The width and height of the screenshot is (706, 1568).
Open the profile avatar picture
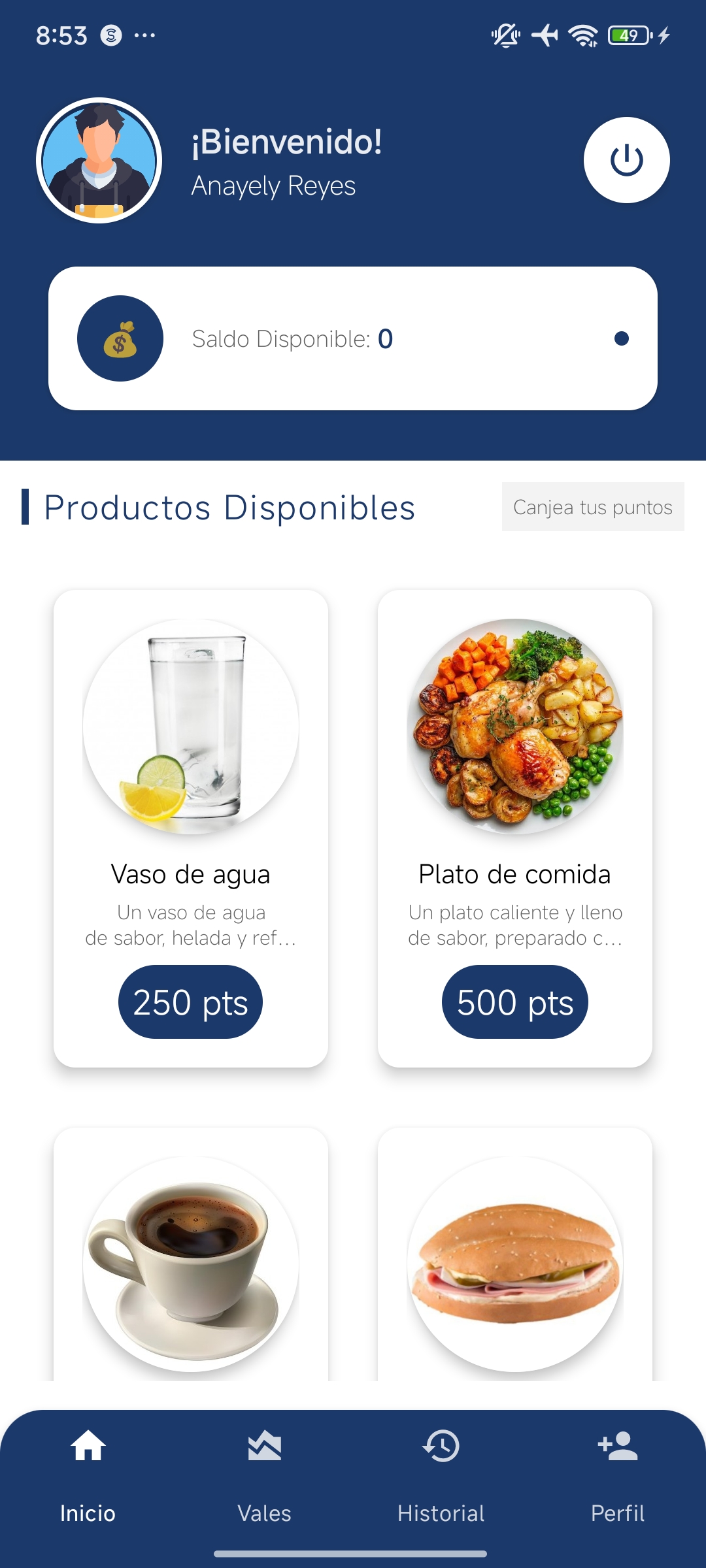pyautogui.click(x=99, y=160)
